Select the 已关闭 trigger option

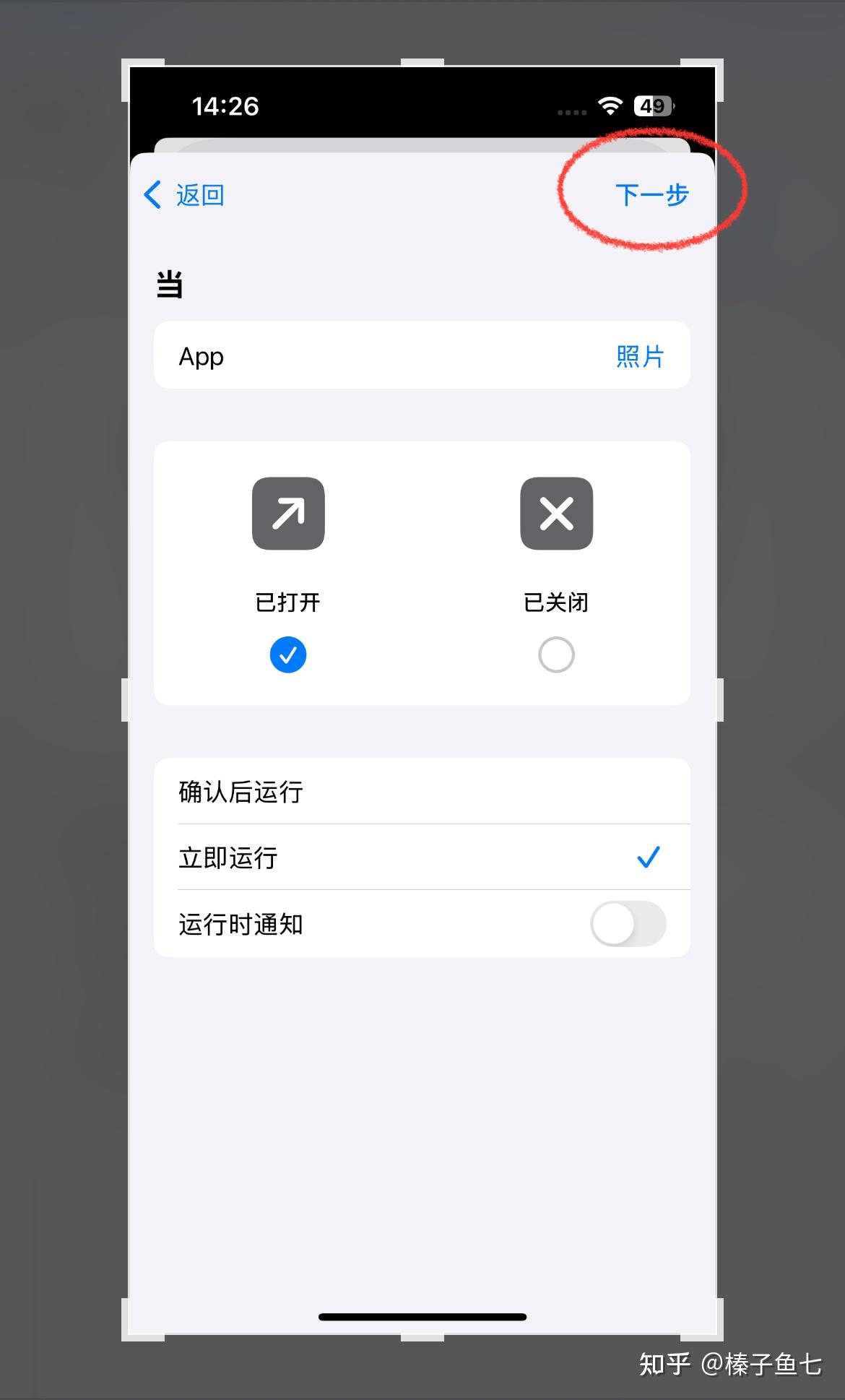[556, 654]
